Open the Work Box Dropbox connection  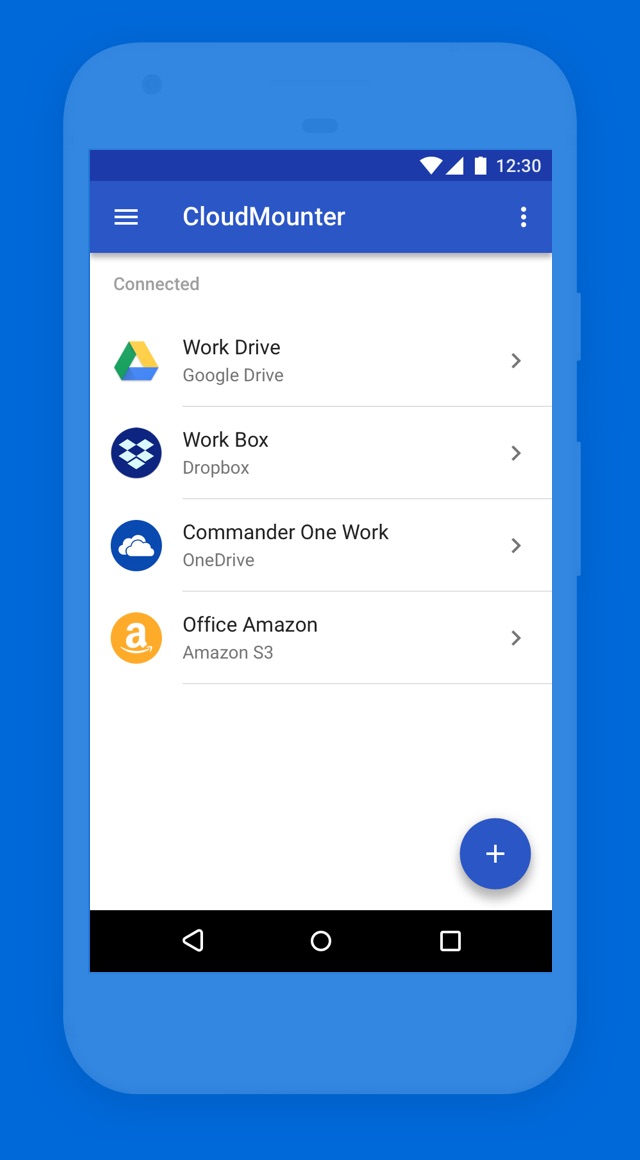320,453
